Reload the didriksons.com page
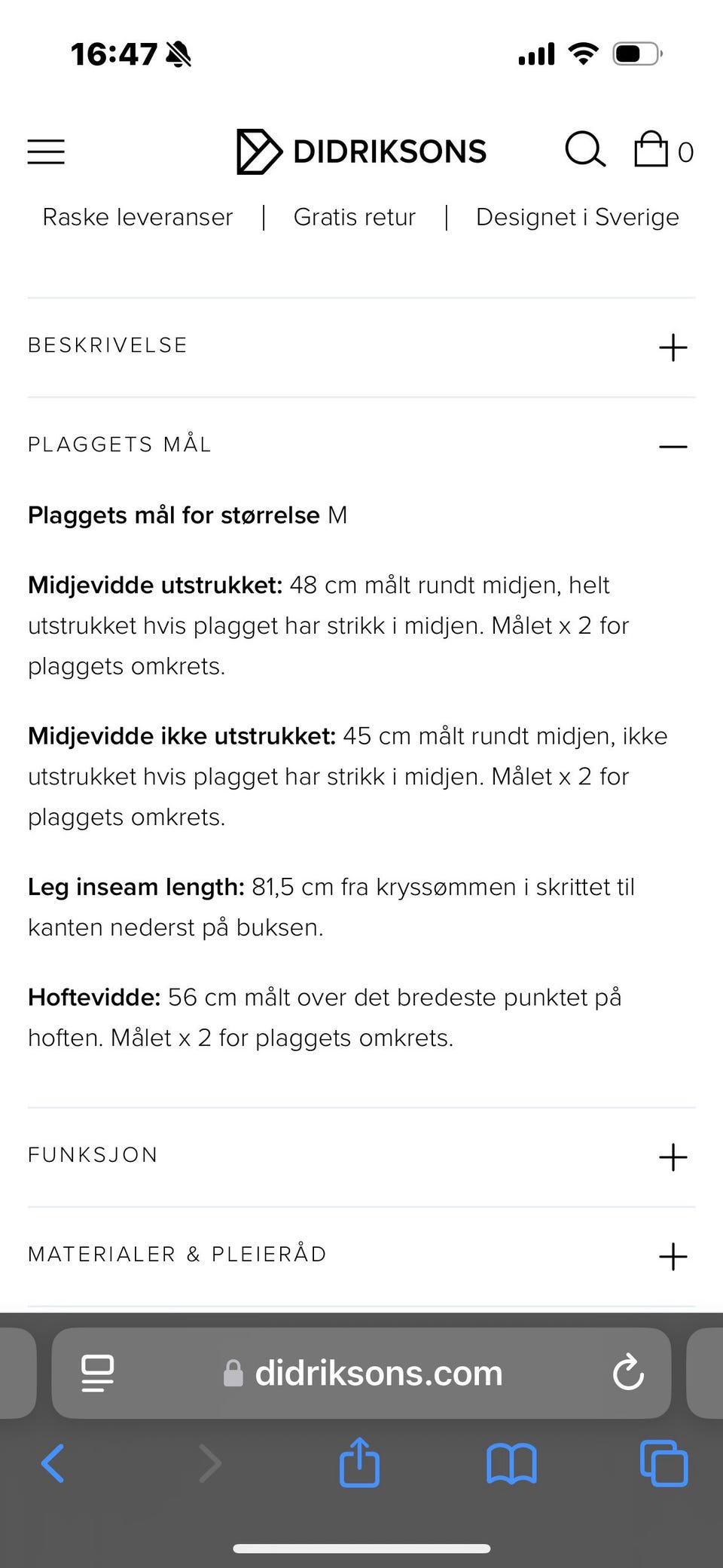This screenshot has height=1568, width=723. (x=630, y=1372)
